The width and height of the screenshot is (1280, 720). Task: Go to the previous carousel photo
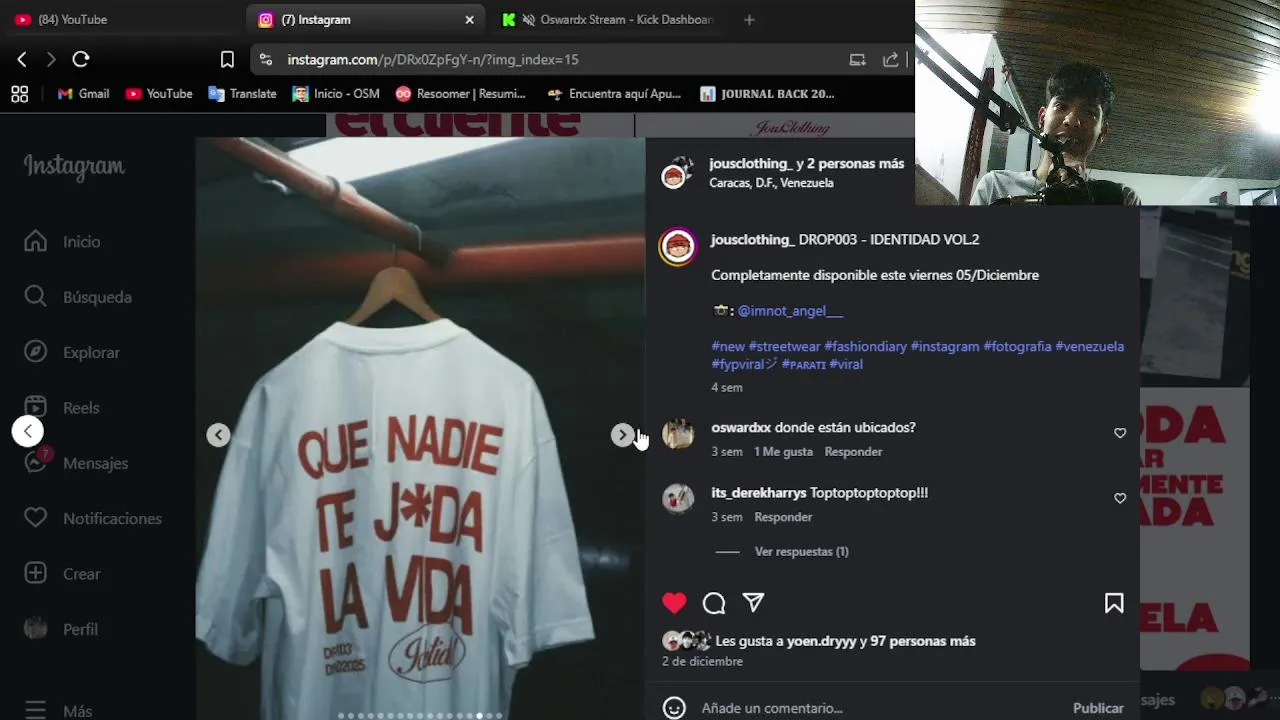pos(218,435)
